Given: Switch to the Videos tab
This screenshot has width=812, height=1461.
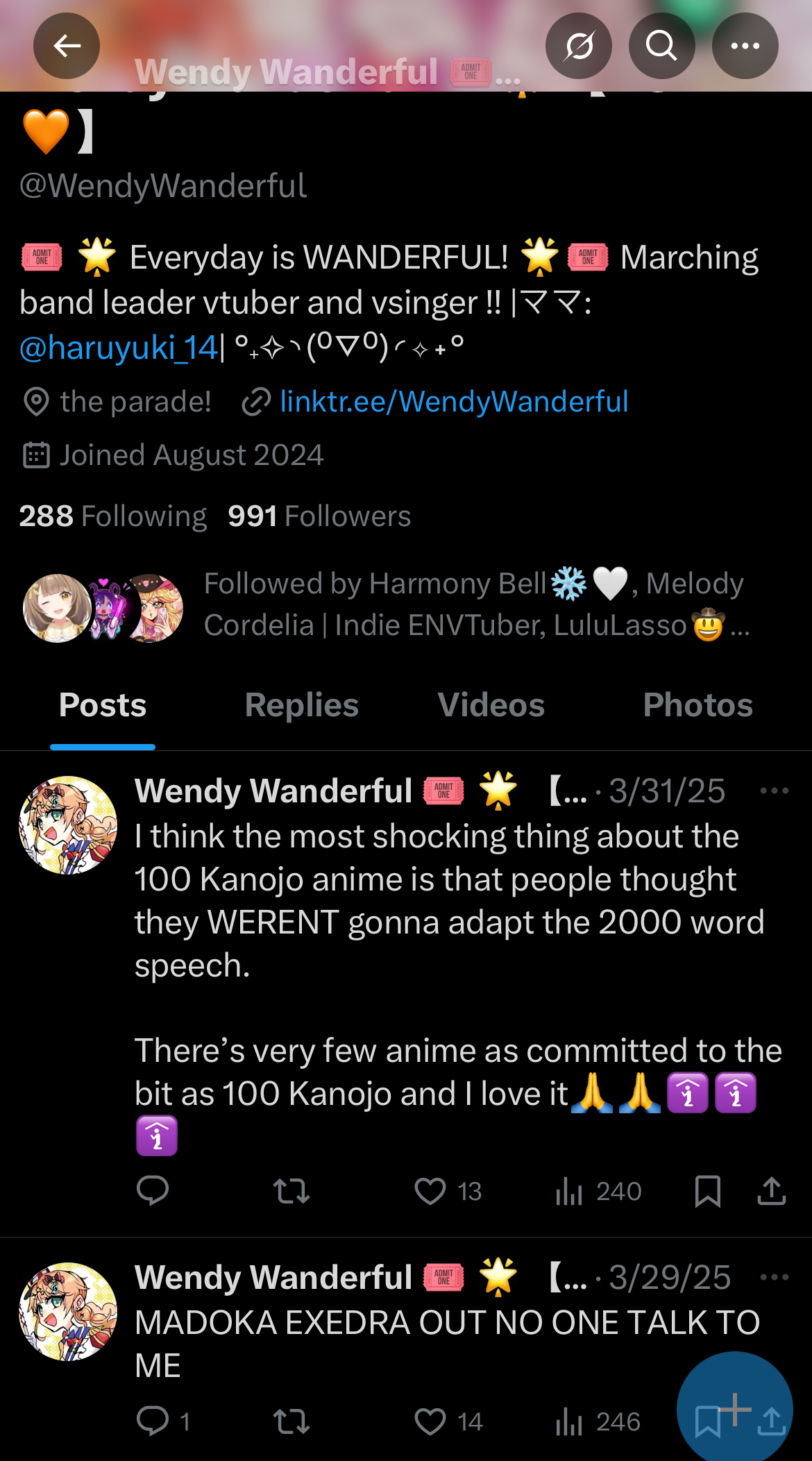Looking at the screenshot, I should (x=491, y=706).
